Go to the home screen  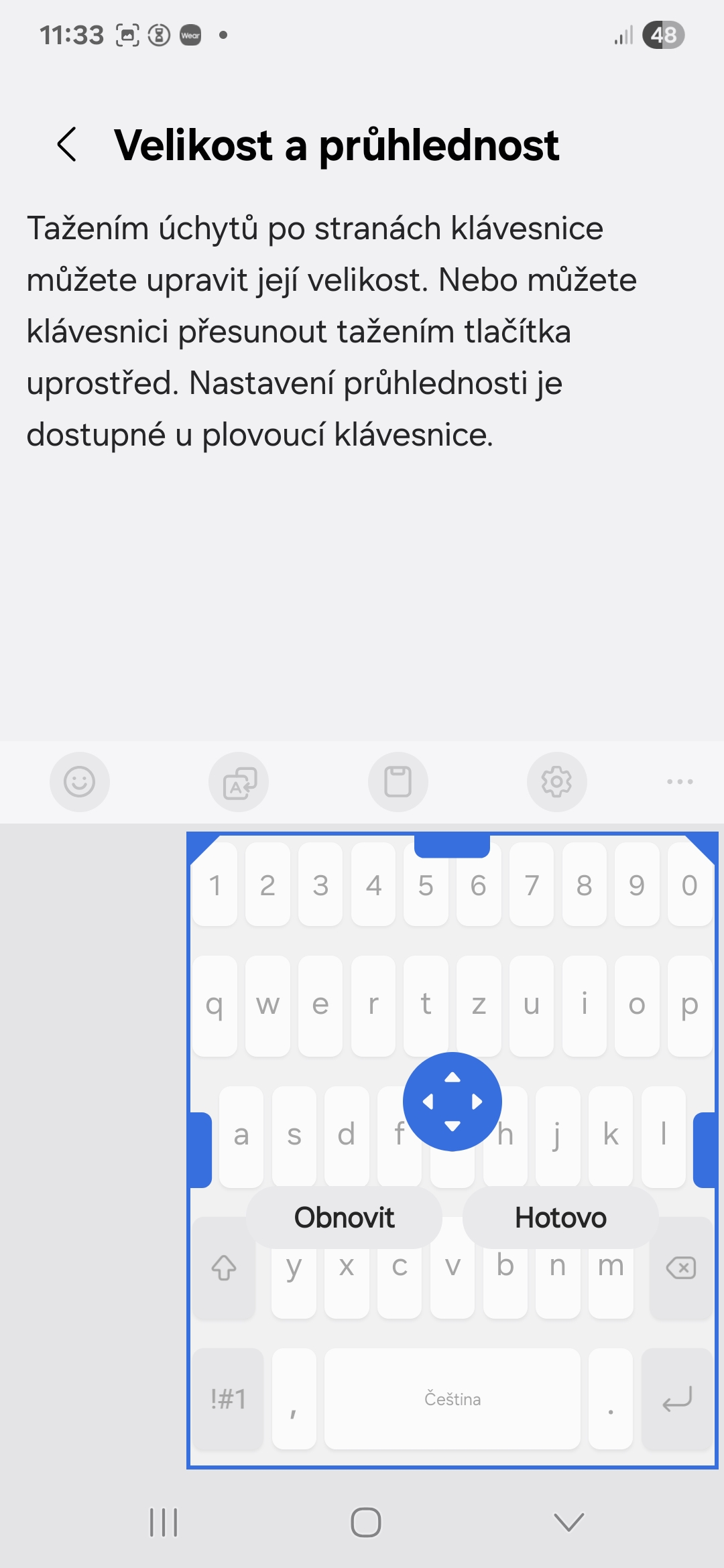(366, 1522)
